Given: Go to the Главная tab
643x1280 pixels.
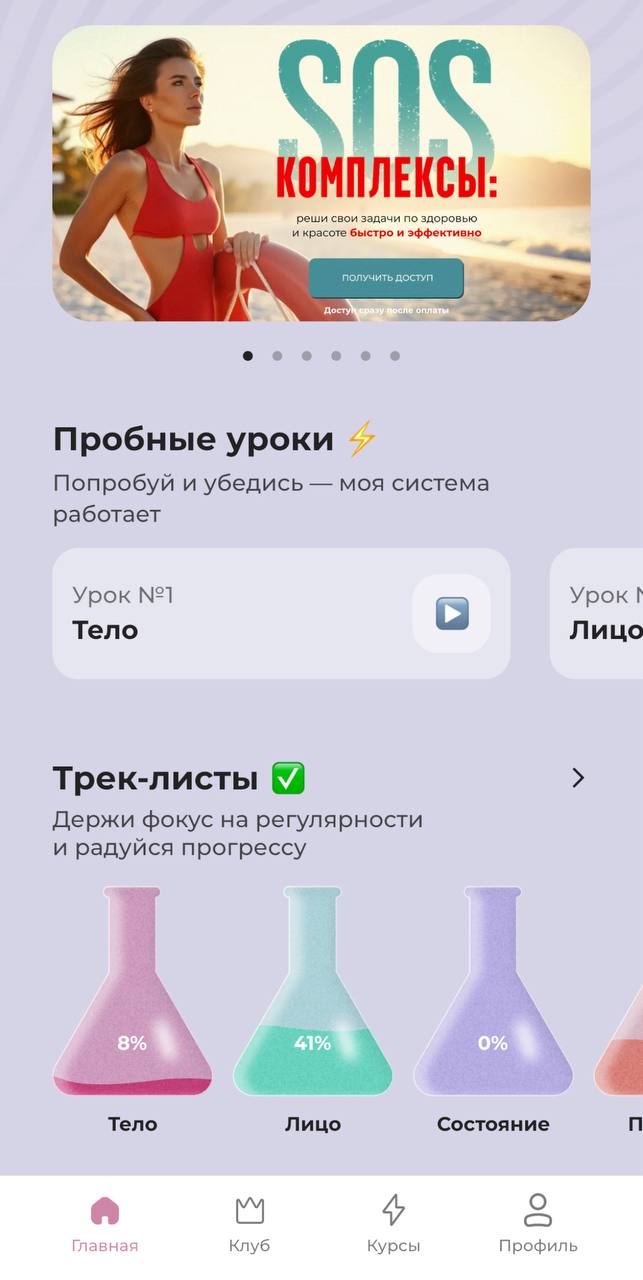Looking at the screenshot, I should (x=105, y=1224).
